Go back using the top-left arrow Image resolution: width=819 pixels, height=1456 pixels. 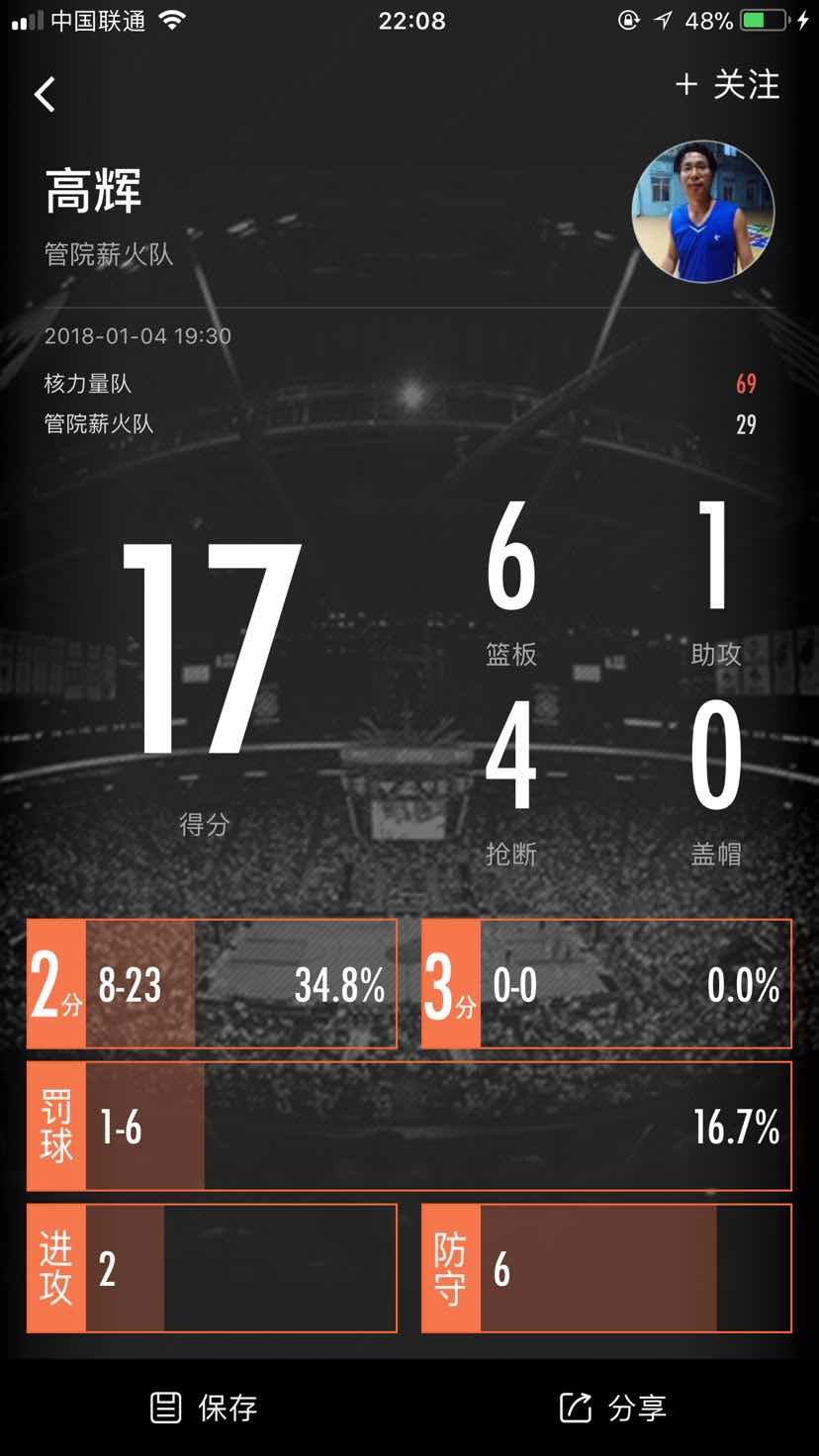45,94
